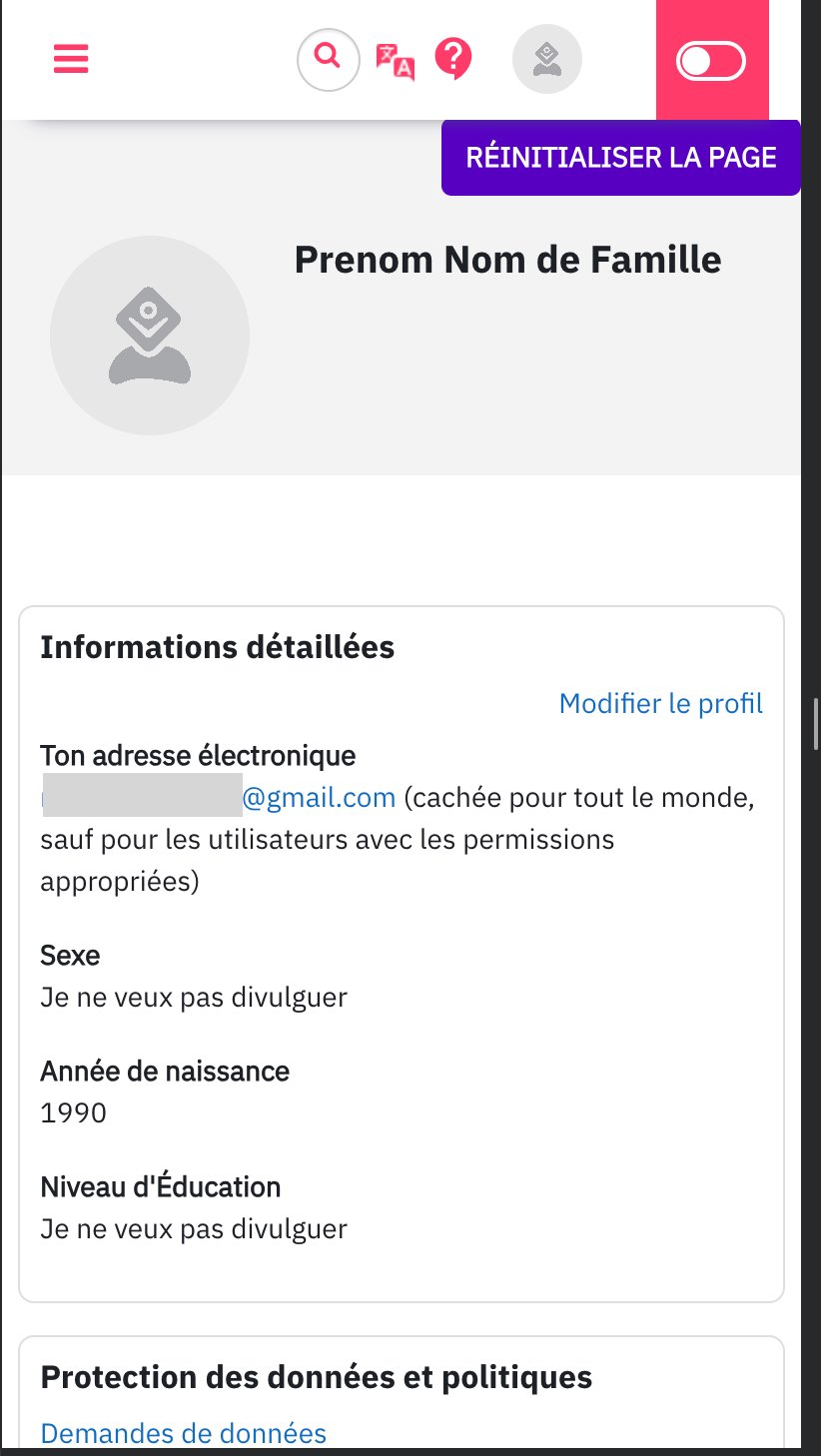Toggle the switch in the pink header box
Screen dimensions: 821x1456
click(711, 62)
